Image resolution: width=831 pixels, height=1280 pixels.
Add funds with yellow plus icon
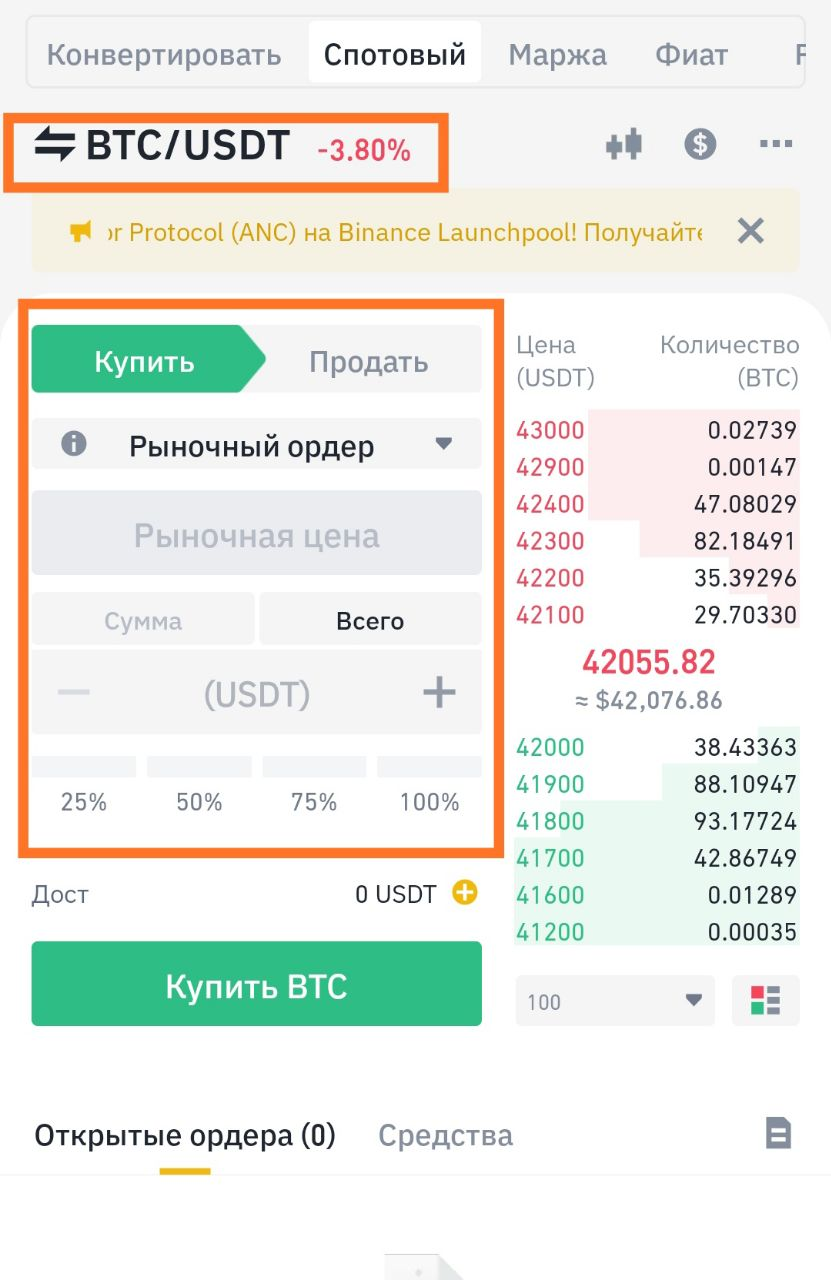click(x=465, y=893)
